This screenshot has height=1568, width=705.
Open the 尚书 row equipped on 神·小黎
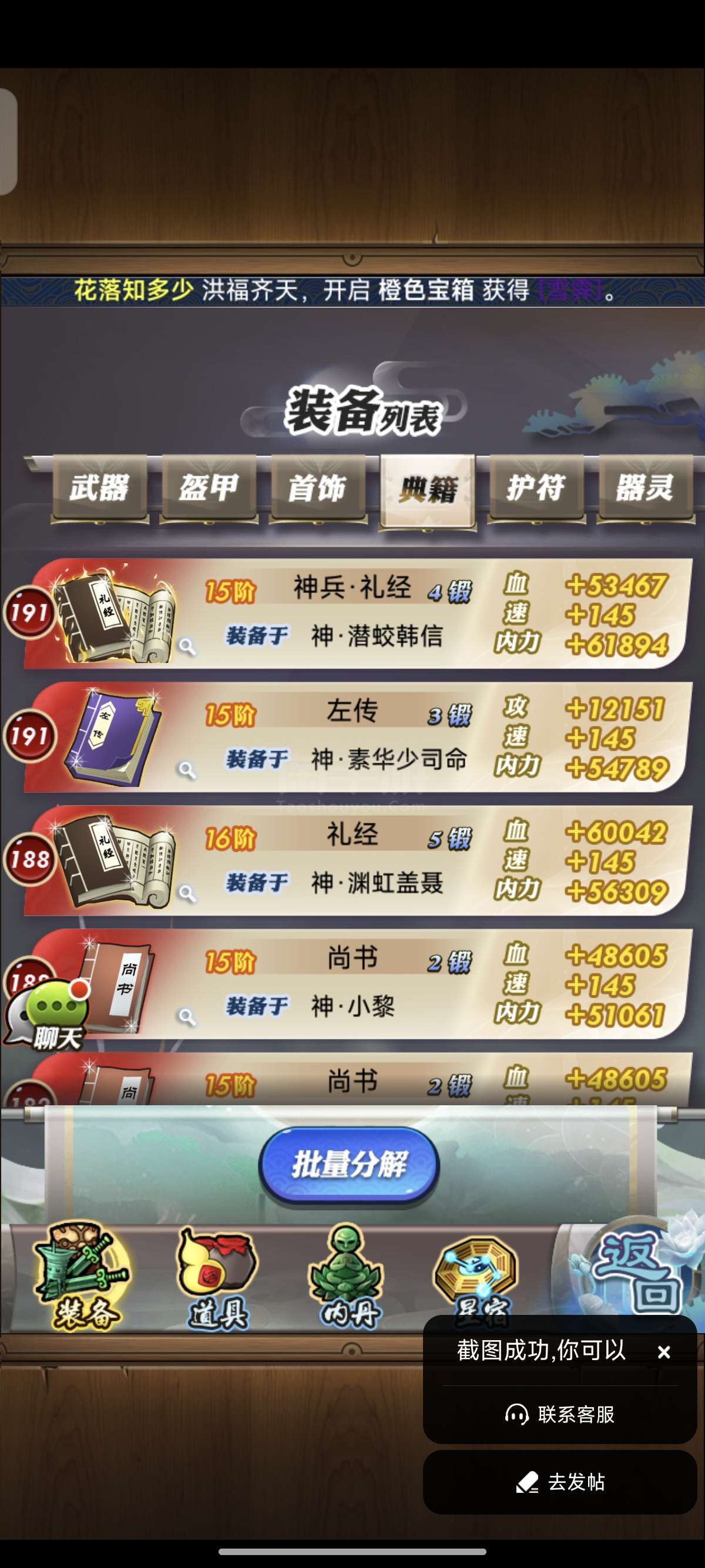[358, 984]
